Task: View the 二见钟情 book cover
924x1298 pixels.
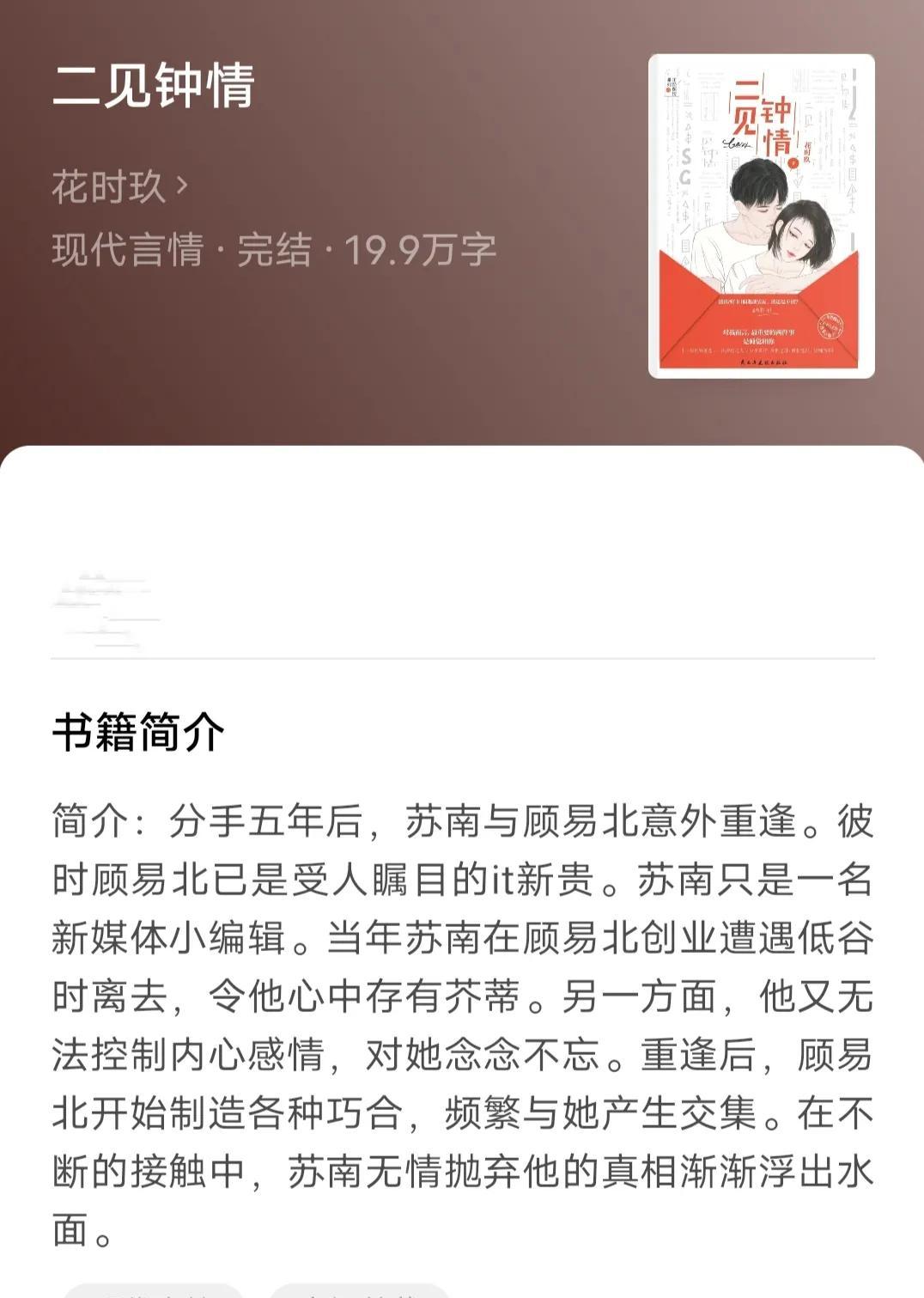Action: pos(761,216)
